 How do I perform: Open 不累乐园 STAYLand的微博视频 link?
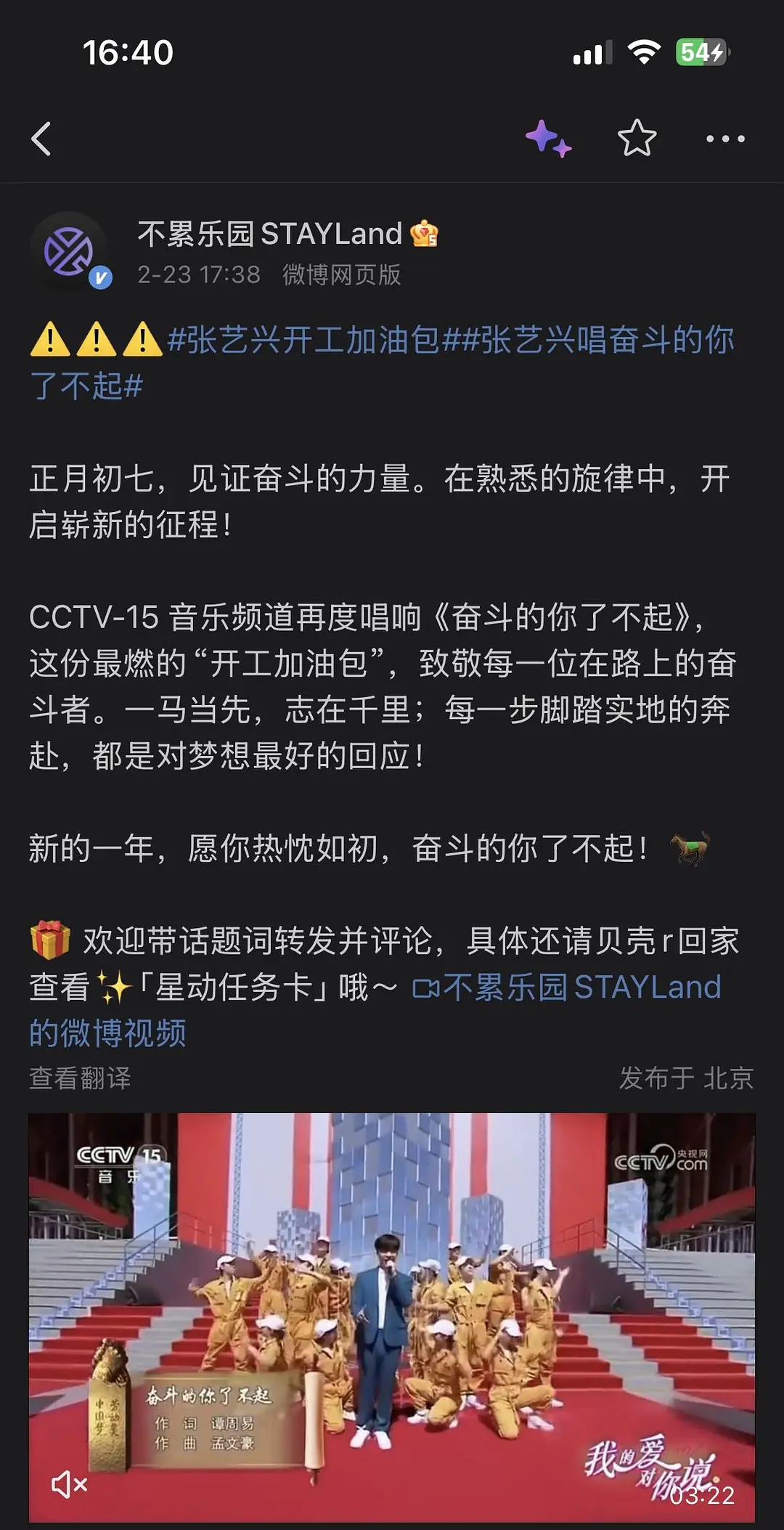click(566, 988)
